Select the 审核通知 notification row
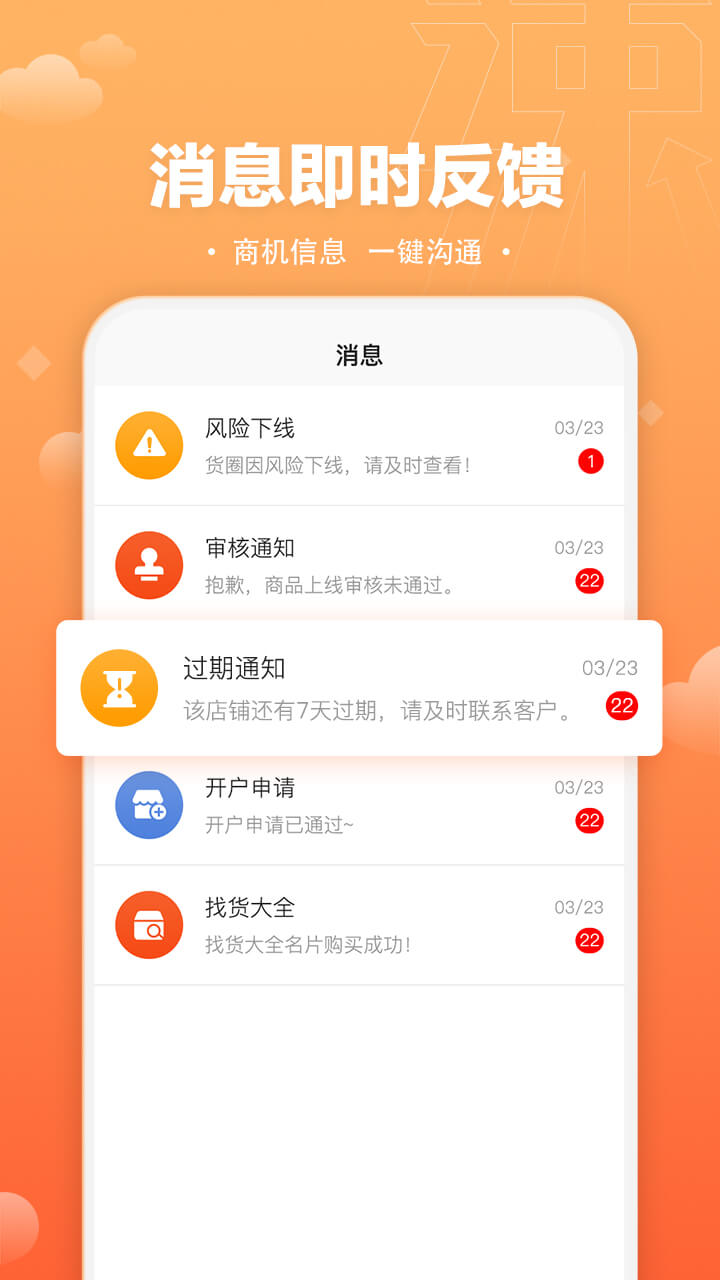Image resolution: width=720 pixels, height=1280 pixels. point(360,564)
